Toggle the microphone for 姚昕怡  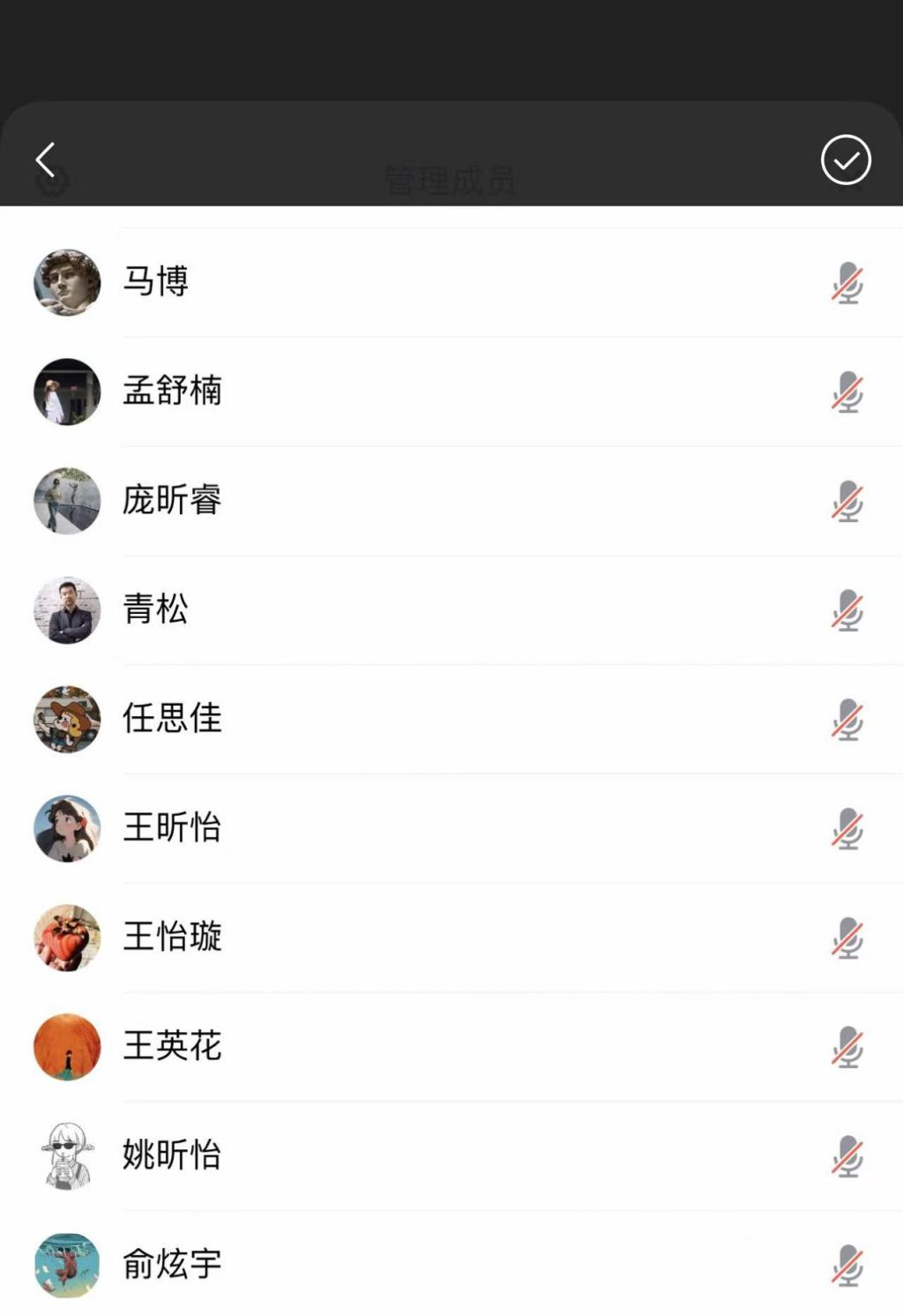(847, 1156)
